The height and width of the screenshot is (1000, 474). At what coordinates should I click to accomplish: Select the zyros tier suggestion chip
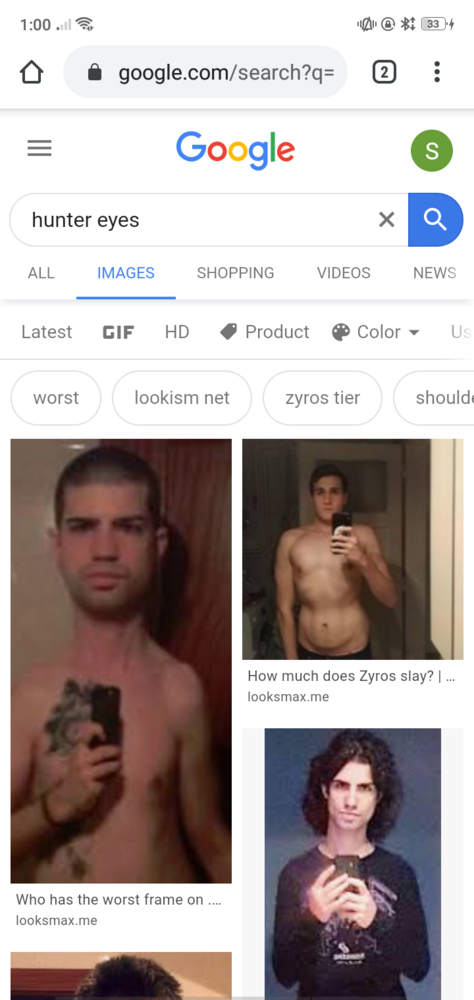[x=323, y=398]
